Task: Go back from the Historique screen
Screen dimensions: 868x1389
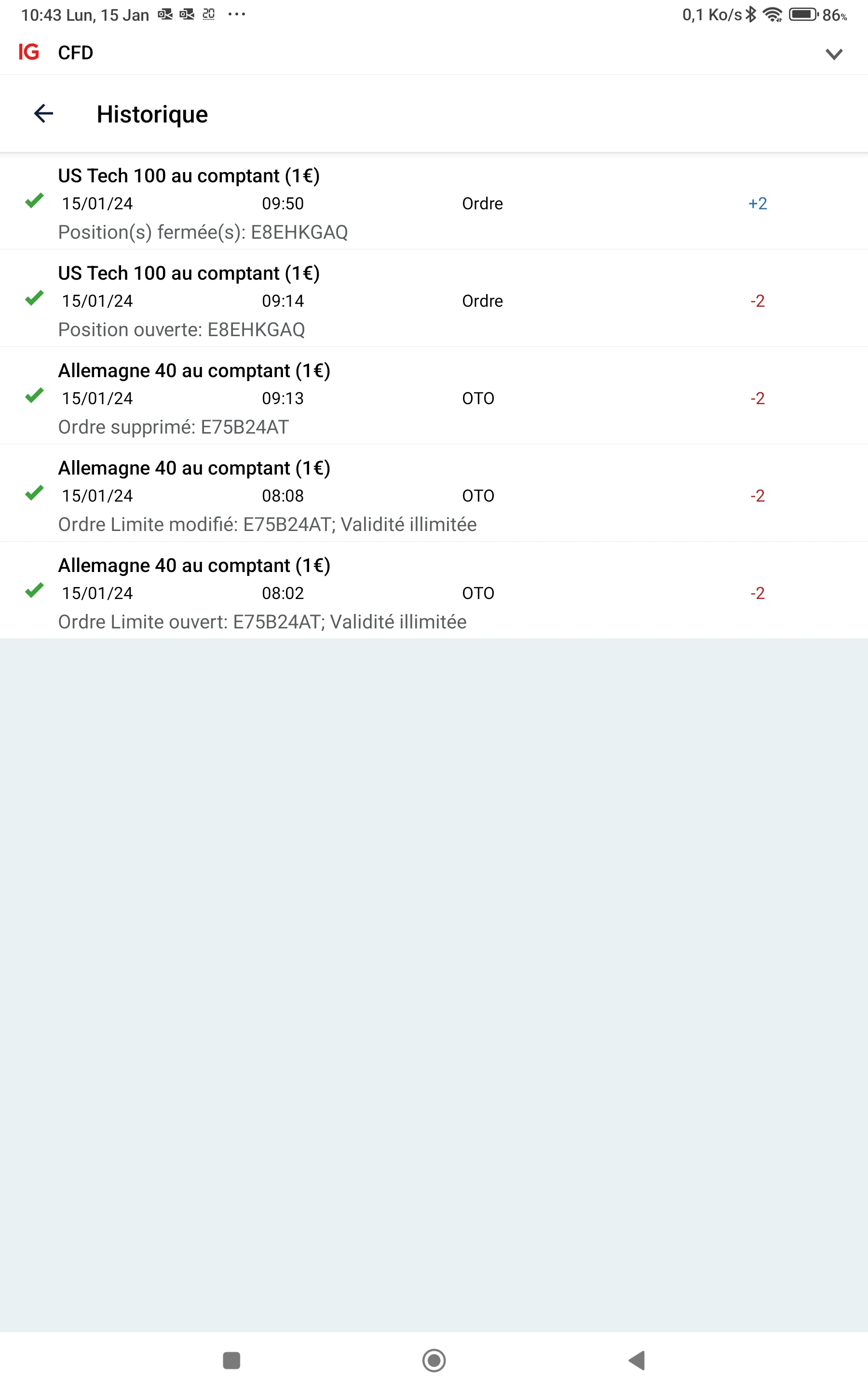Action: (43, 114)
